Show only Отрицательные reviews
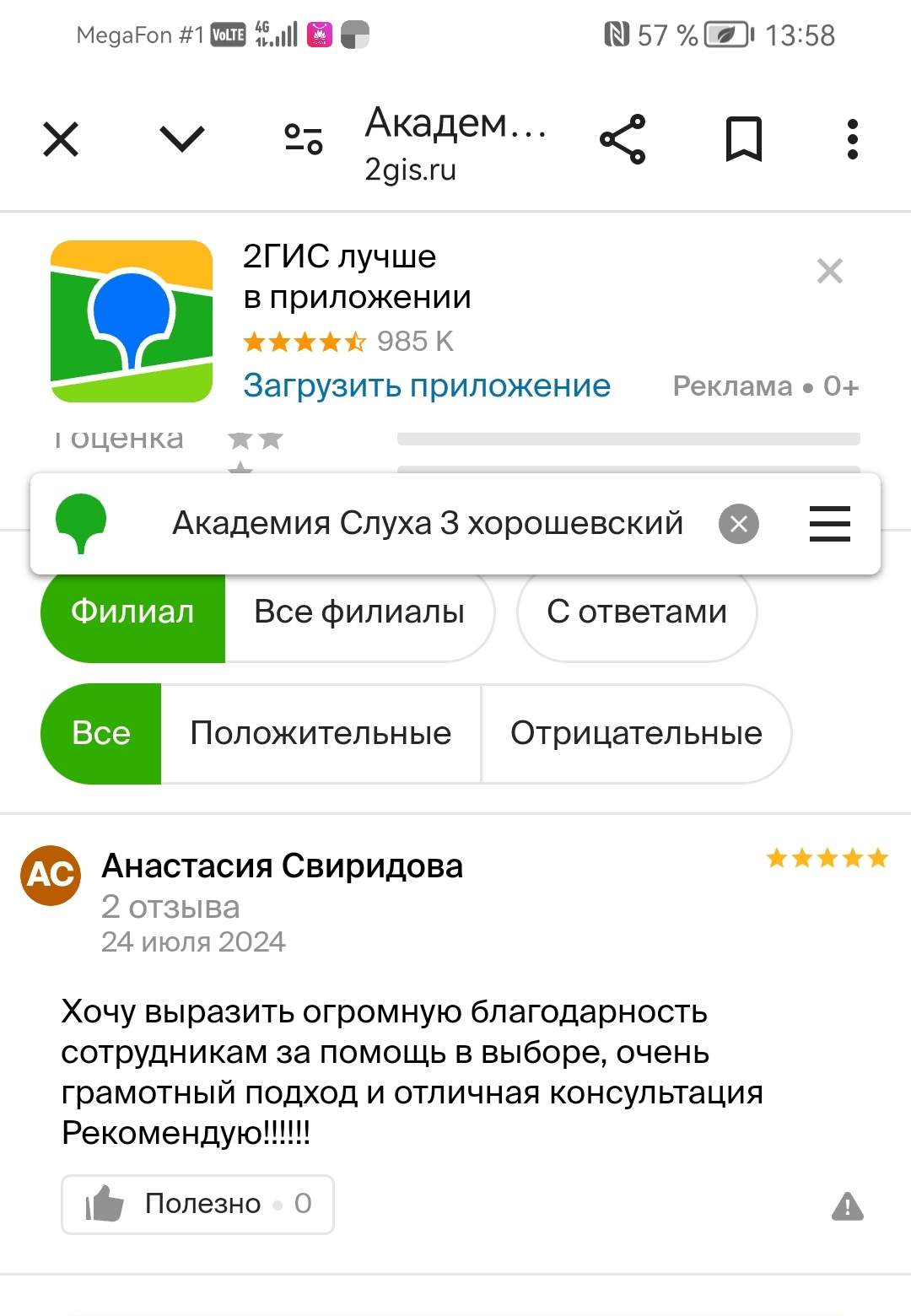911x1316 pixels. [636, 733]
